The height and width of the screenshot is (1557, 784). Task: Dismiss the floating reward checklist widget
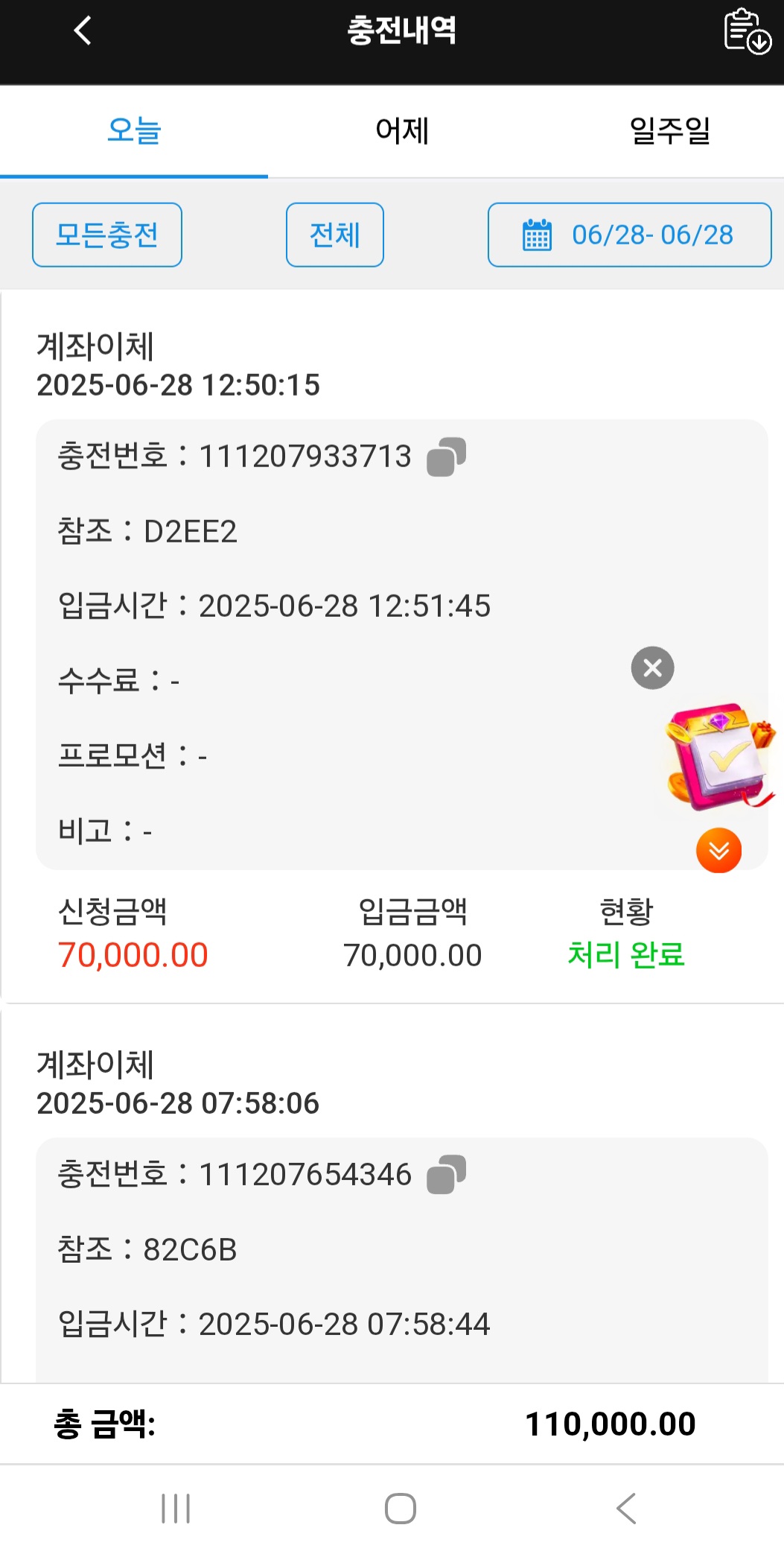pyautogui.click(x=652, y=667)
